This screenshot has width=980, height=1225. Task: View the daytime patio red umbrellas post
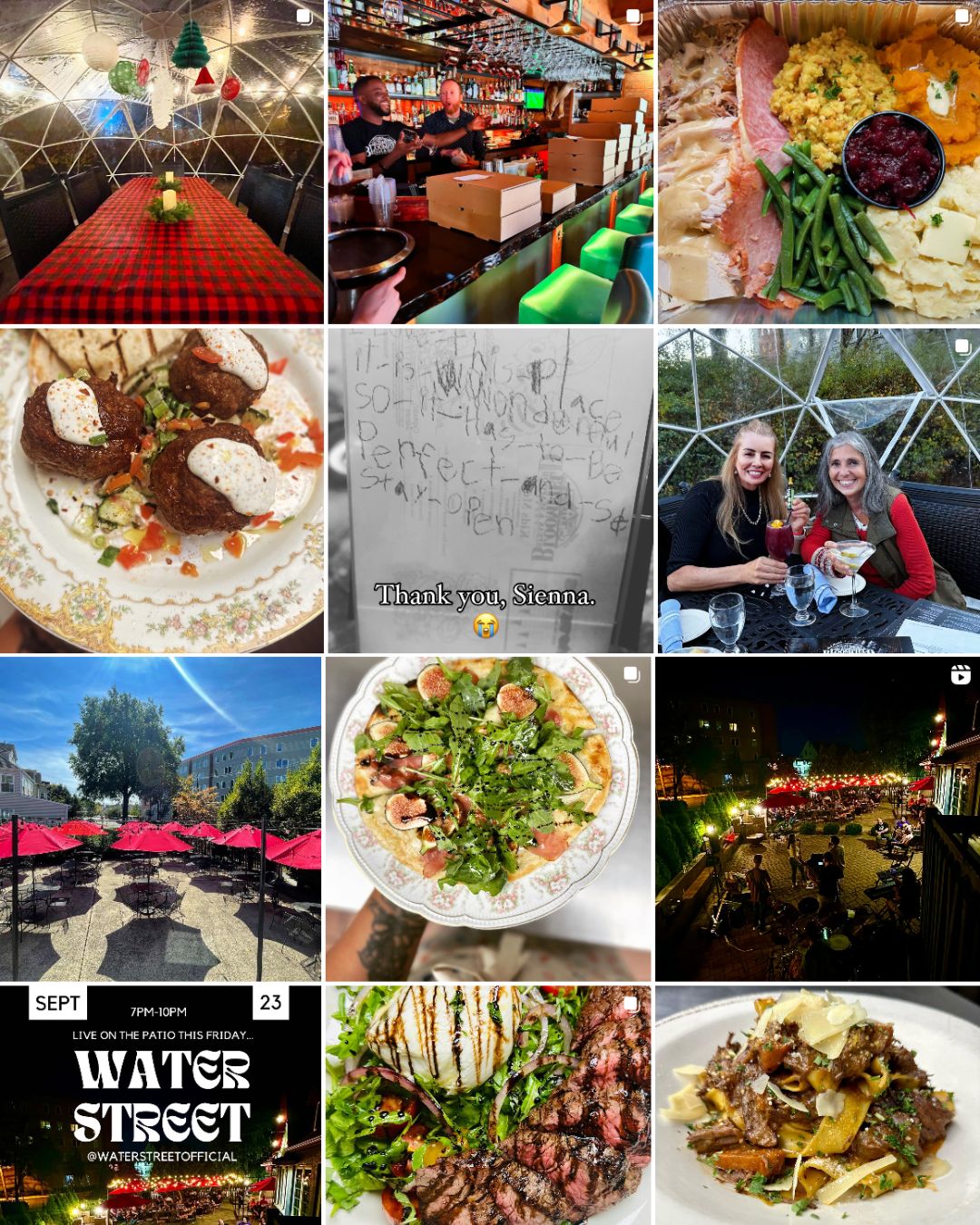(x=162, y=818)
